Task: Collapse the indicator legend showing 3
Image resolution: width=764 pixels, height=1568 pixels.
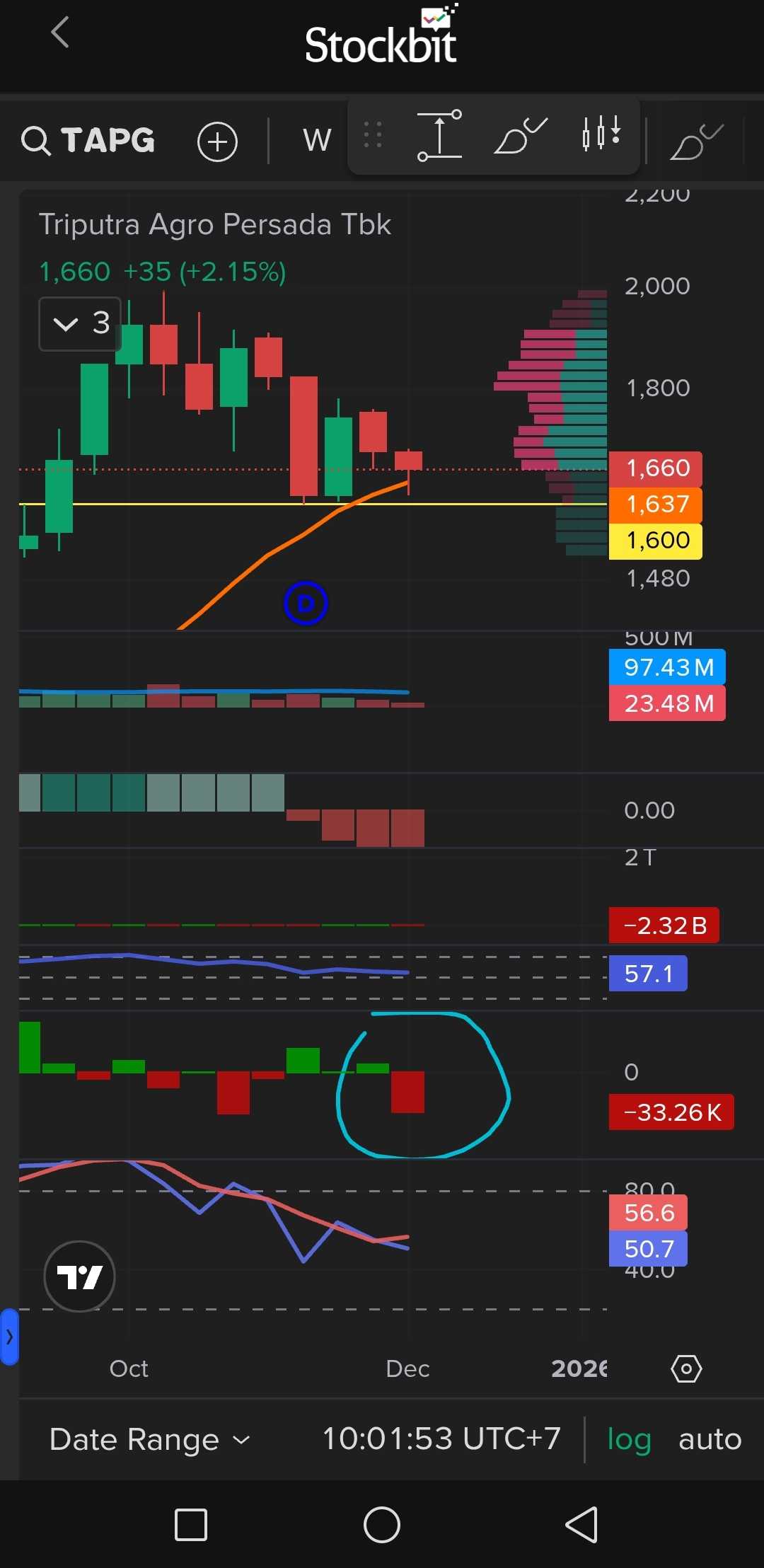Action: 80,324
